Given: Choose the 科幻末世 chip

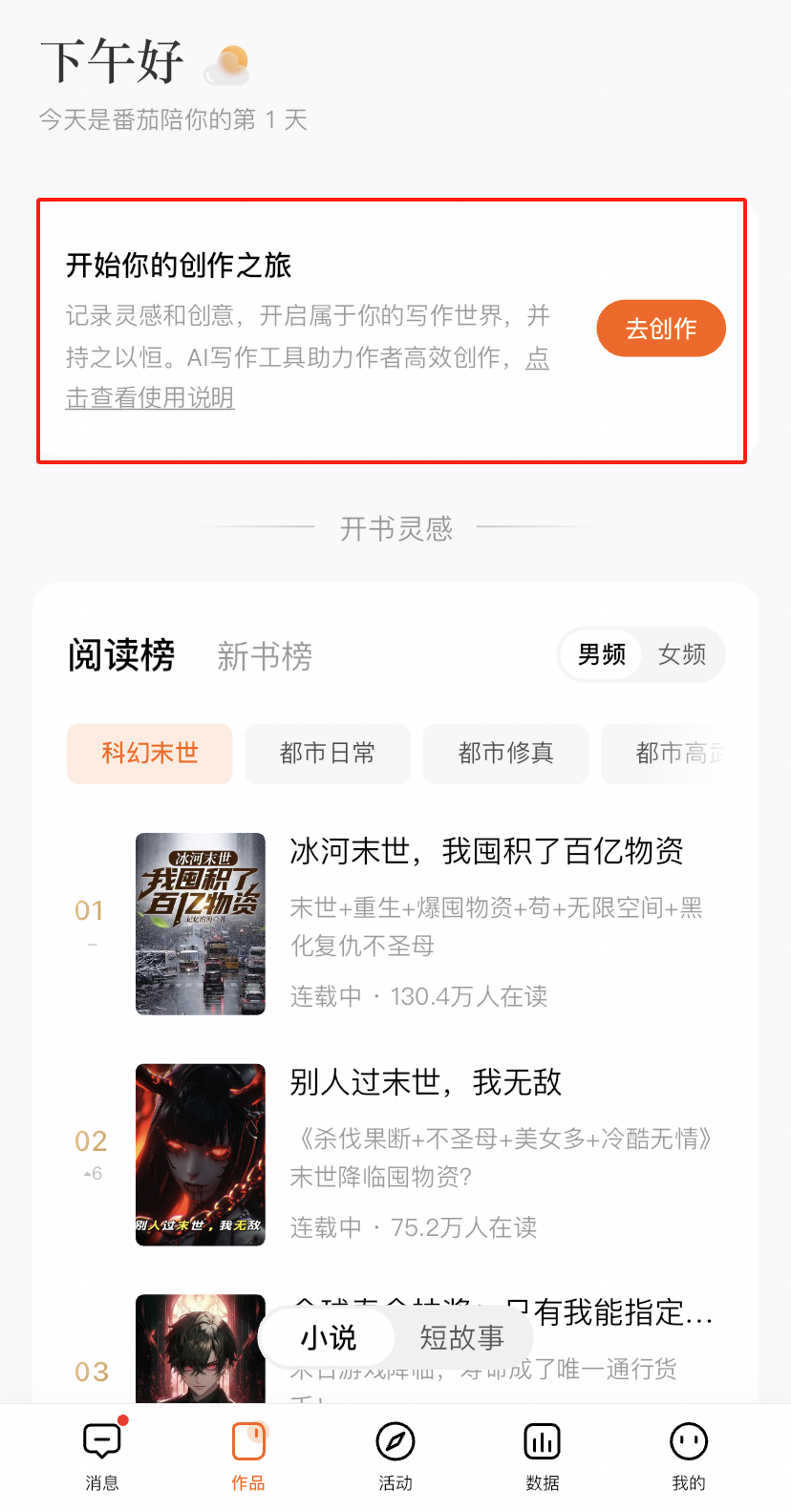Looking at the screenshot, I should (x=150, y=754).
